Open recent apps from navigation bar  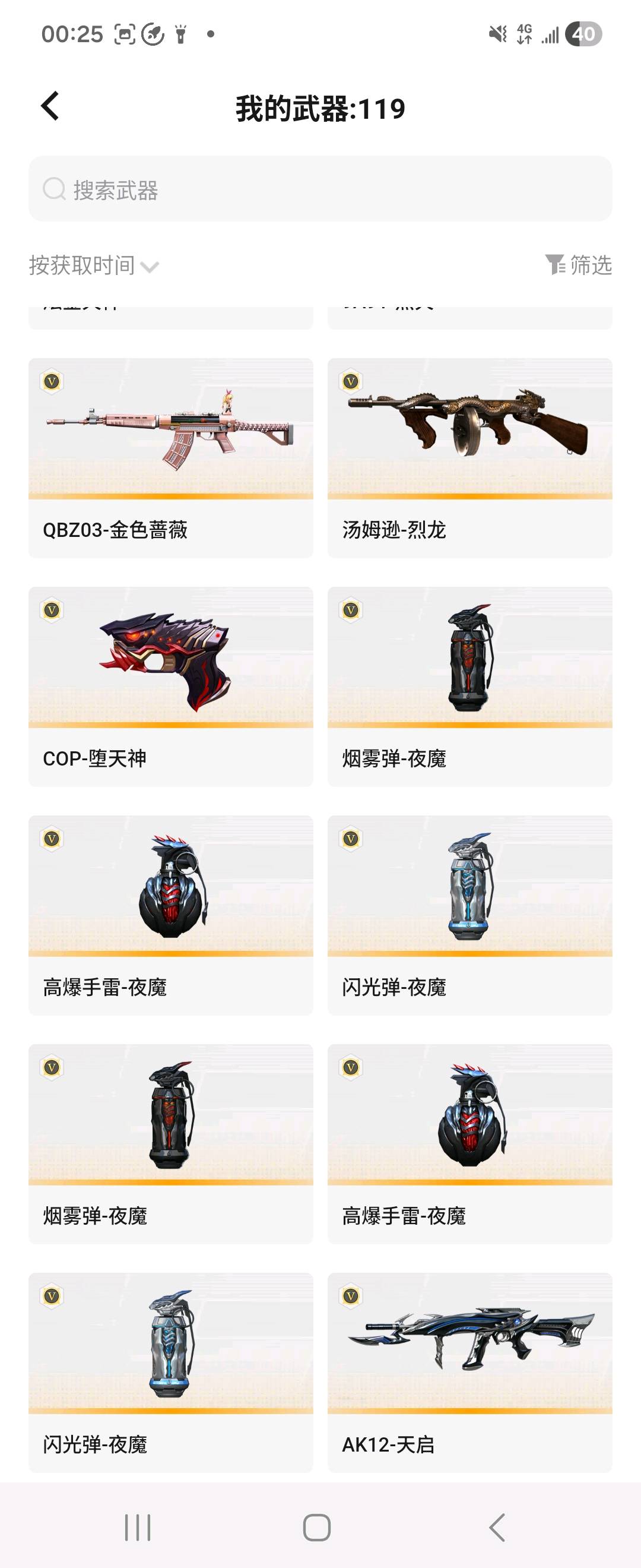click(138, 1527)
